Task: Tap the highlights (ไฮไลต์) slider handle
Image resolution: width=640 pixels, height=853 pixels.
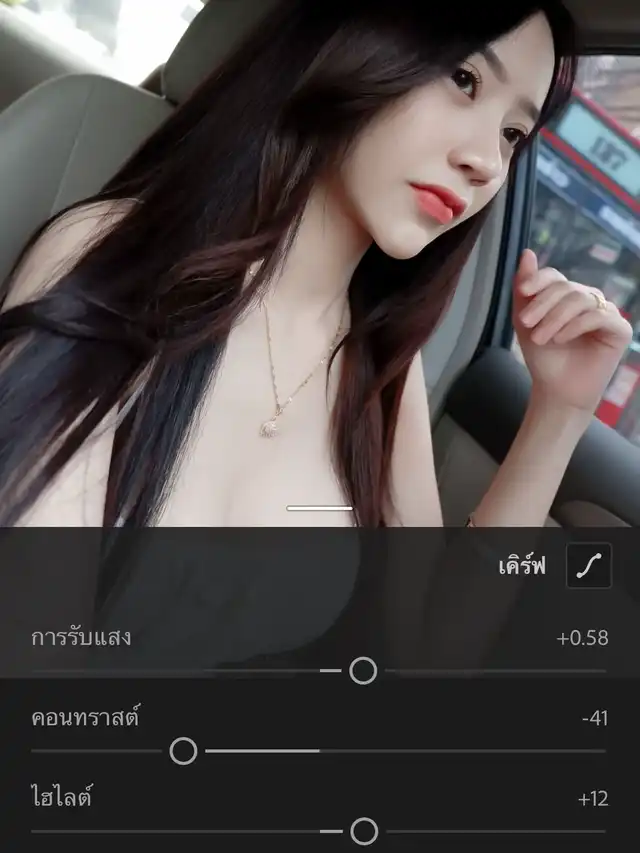Action: [x=364, y=831]
